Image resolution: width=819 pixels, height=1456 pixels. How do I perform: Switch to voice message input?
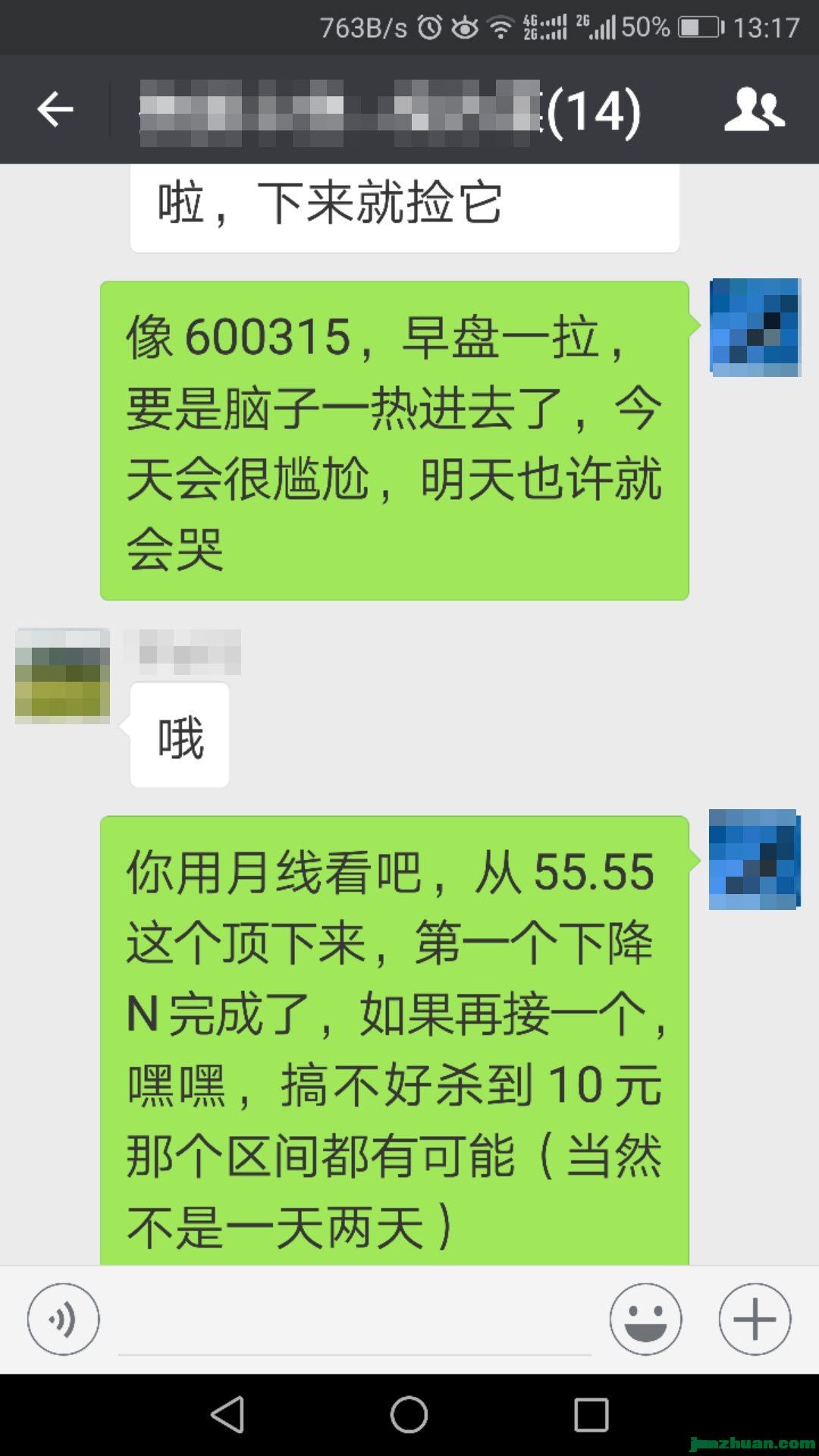pyautogui.click(x=63, y=1319)
